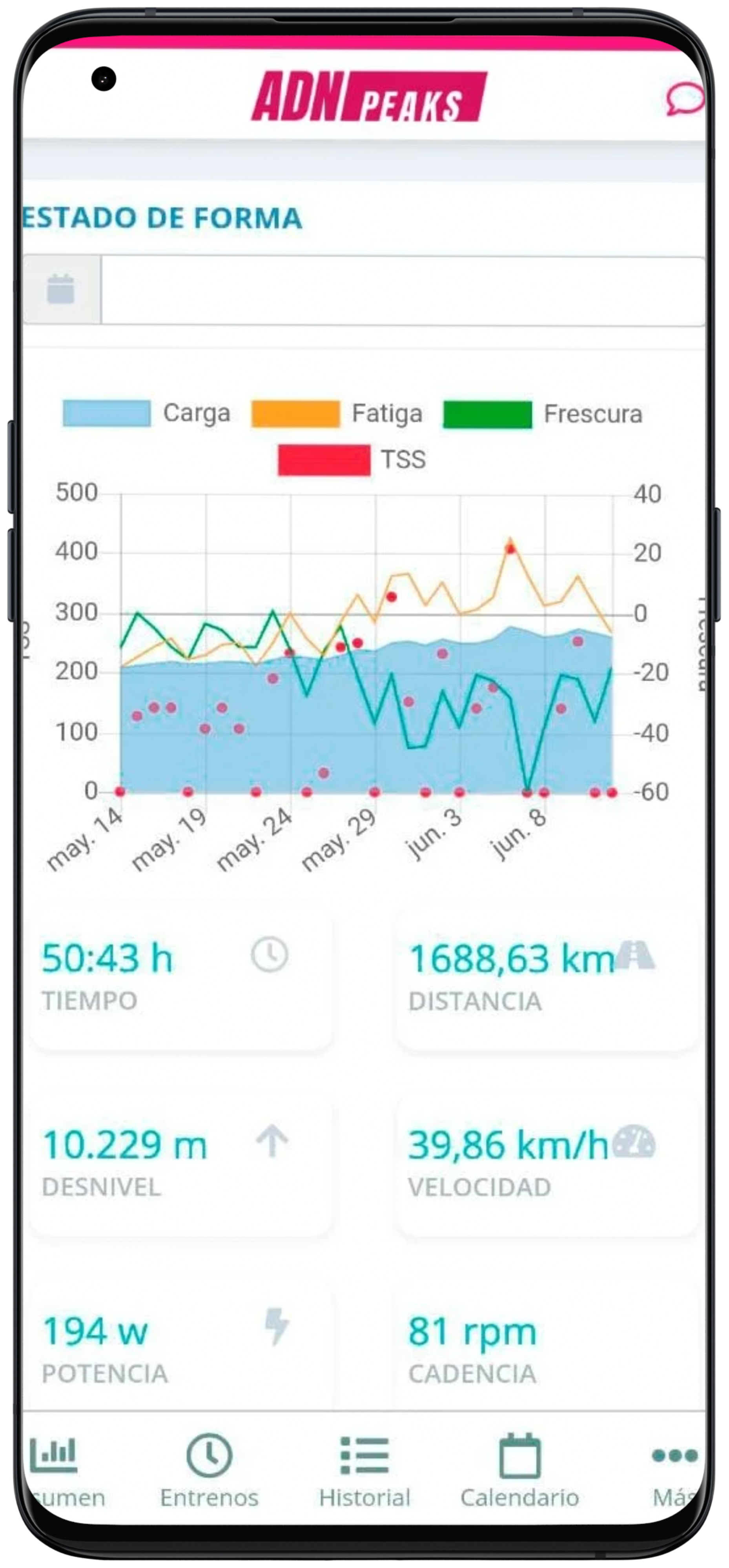Open the chat bubble icon
729x1568 pixels.
point(684,98)
